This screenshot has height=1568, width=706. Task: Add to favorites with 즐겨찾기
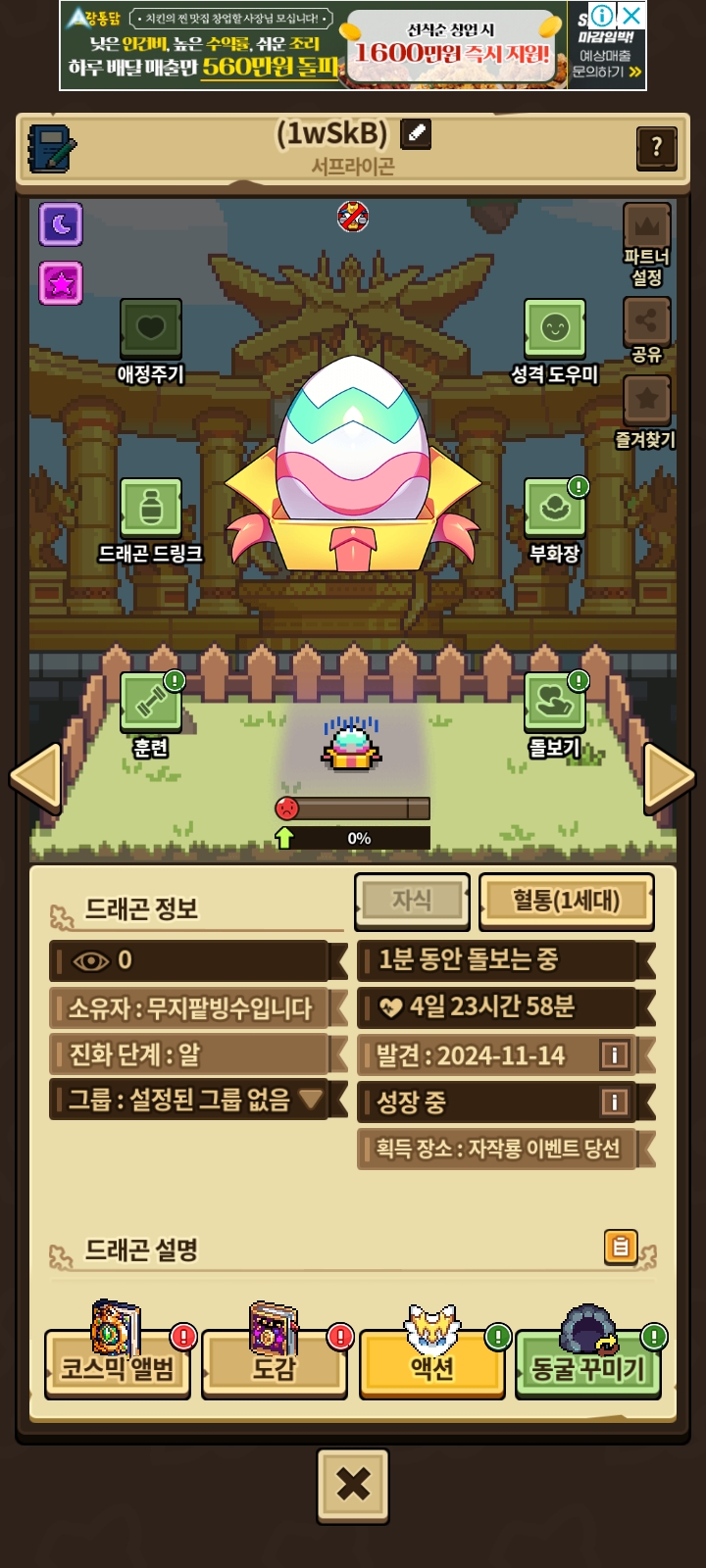point(645,413)
